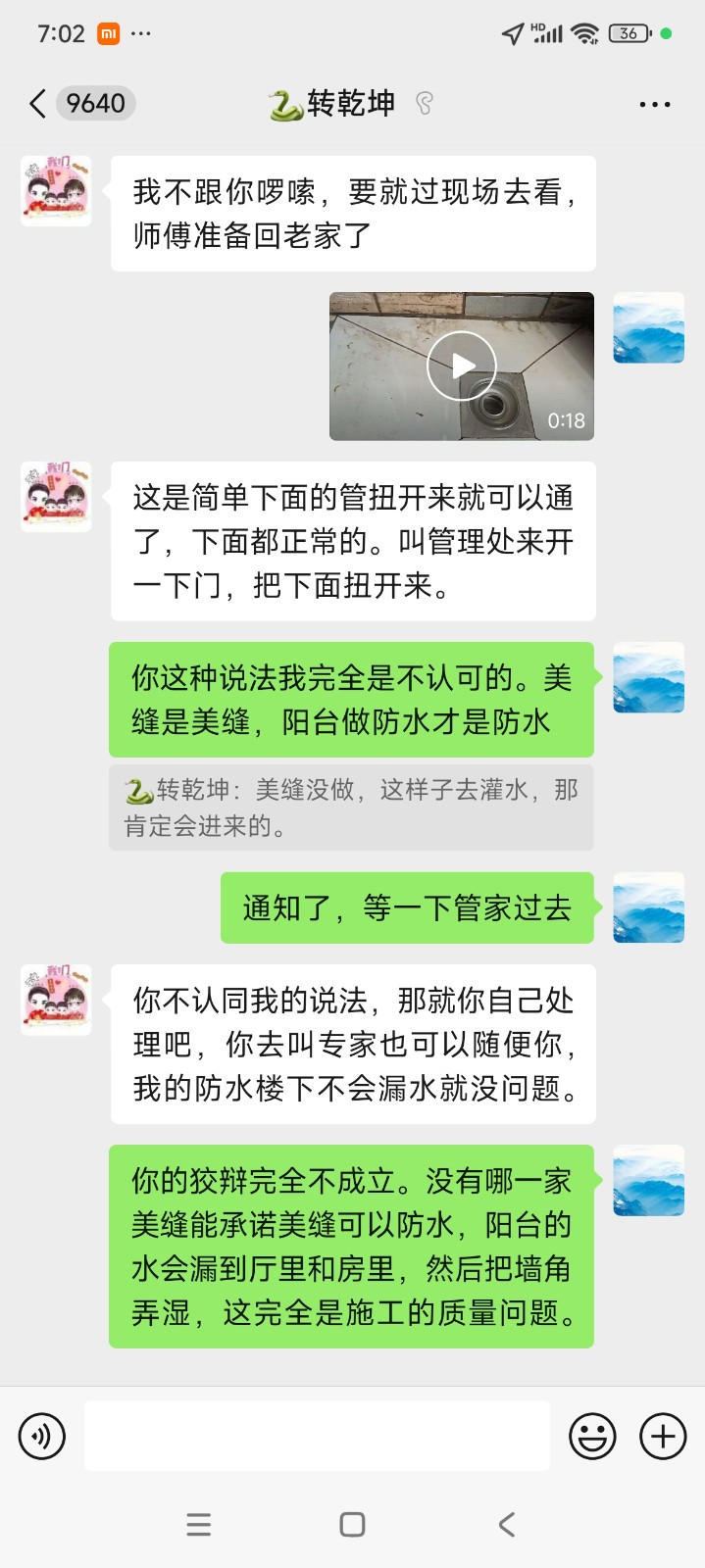Go to the system home screen
This screenshot has height=1568, width=705.
(x=352, y=1524)
